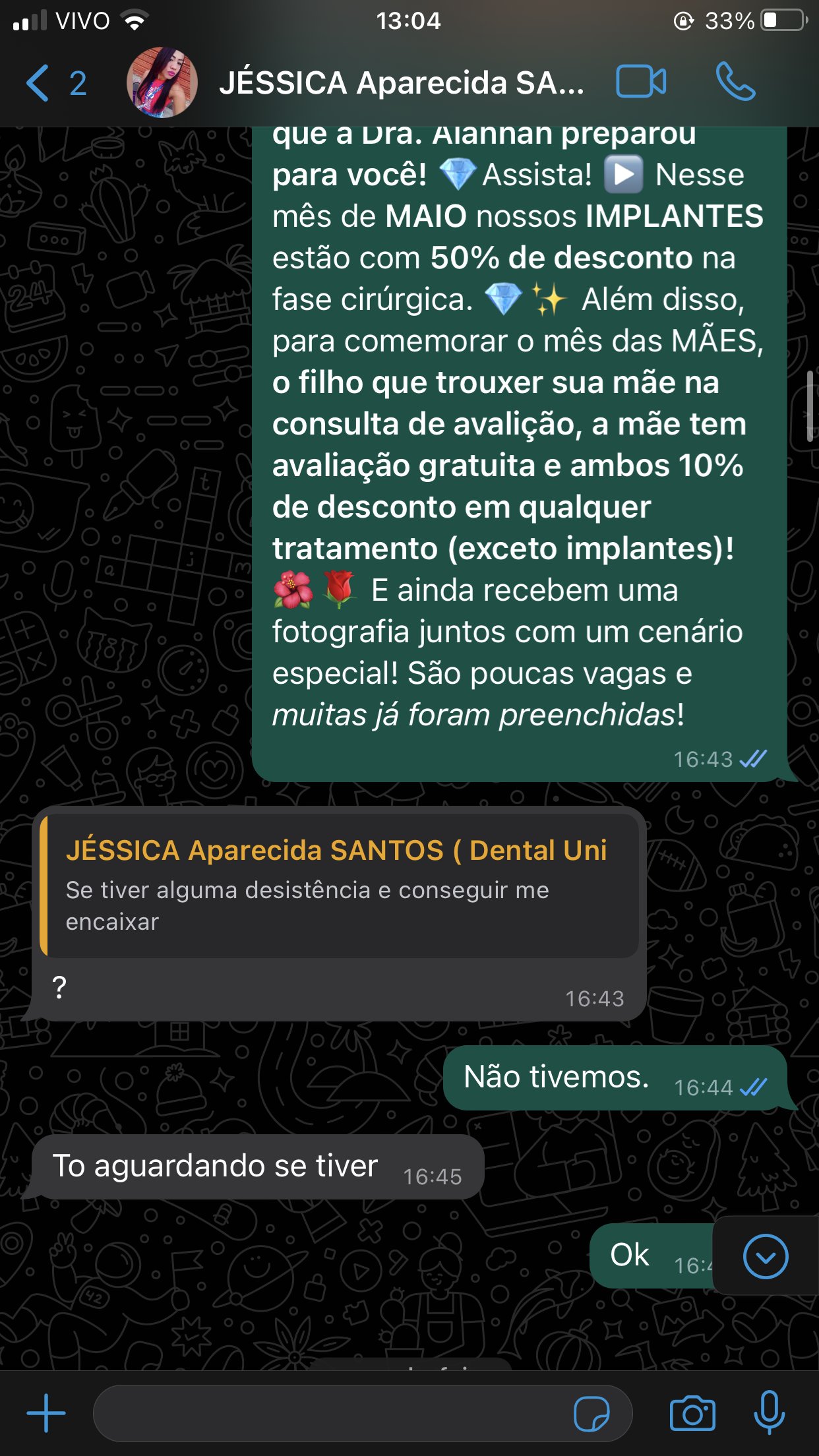Jump to the latest messages
The image size is (819, 1456).
tap(765, 1256)
